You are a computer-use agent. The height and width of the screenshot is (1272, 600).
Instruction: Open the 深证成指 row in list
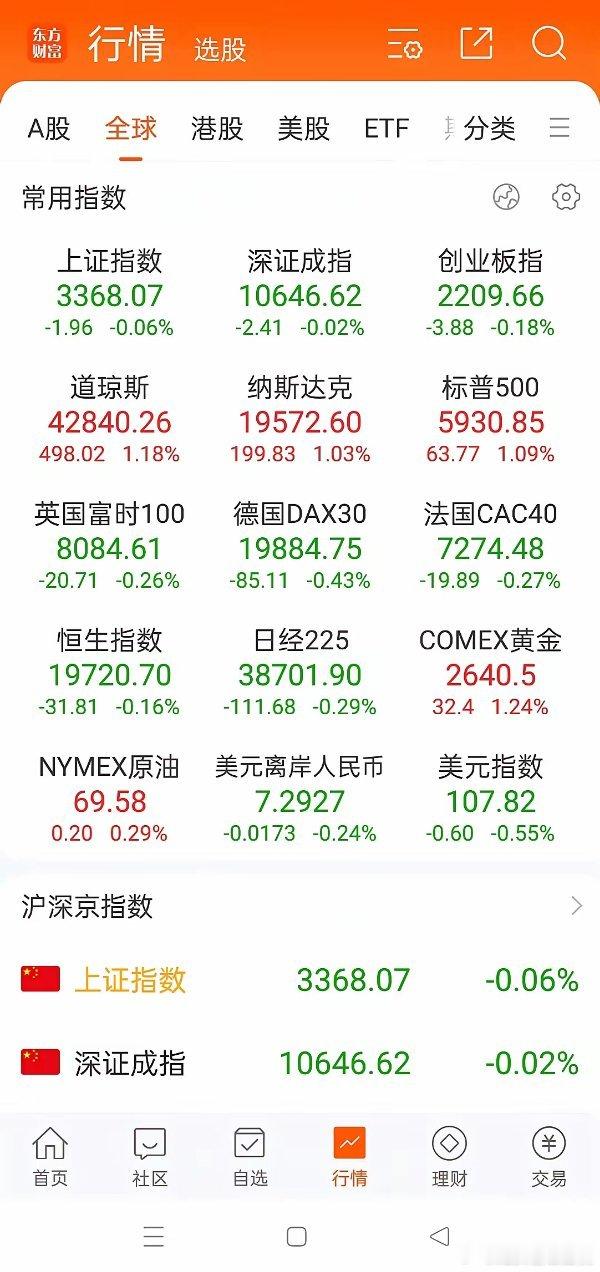300,1062
